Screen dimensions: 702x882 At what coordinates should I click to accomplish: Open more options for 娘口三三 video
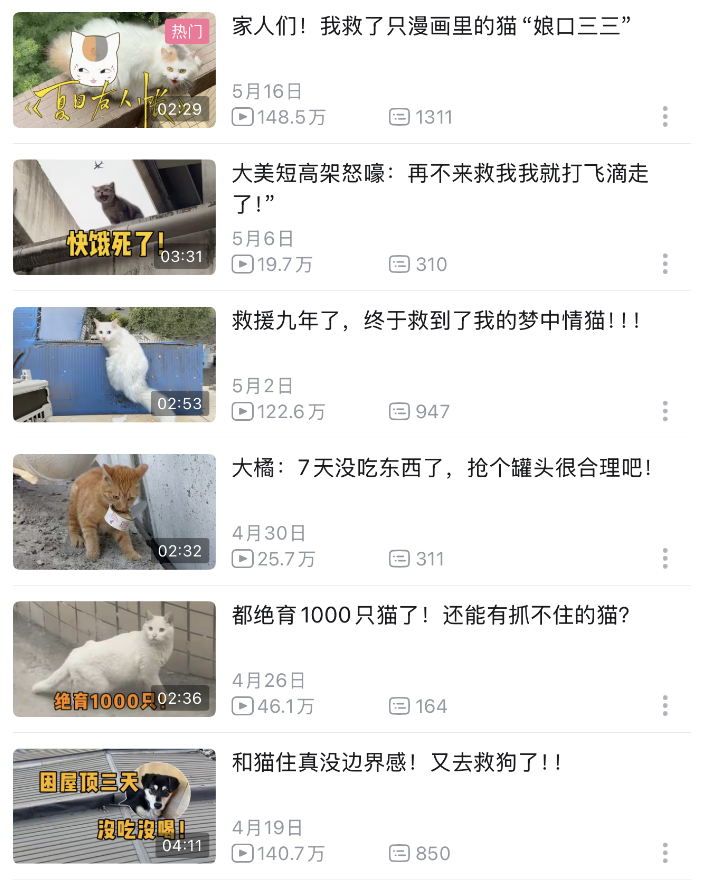(665, 117)
